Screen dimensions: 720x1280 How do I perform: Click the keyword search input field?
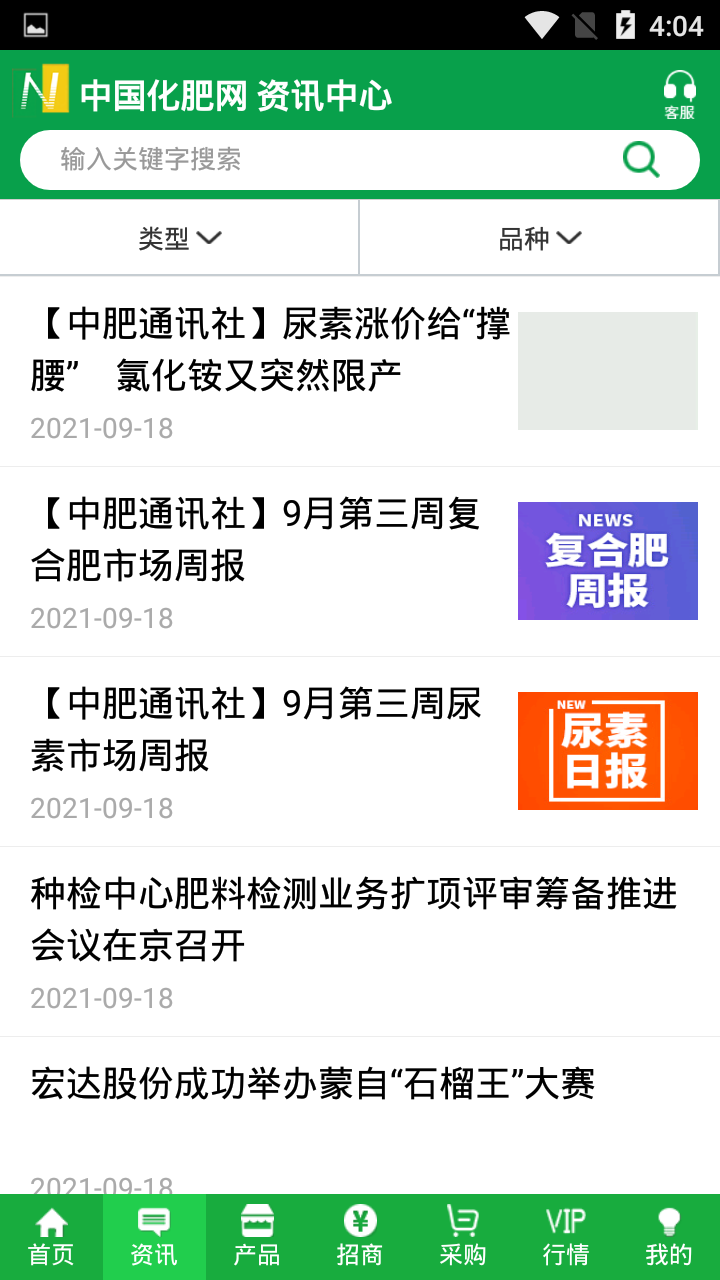[x=300, y=159]
